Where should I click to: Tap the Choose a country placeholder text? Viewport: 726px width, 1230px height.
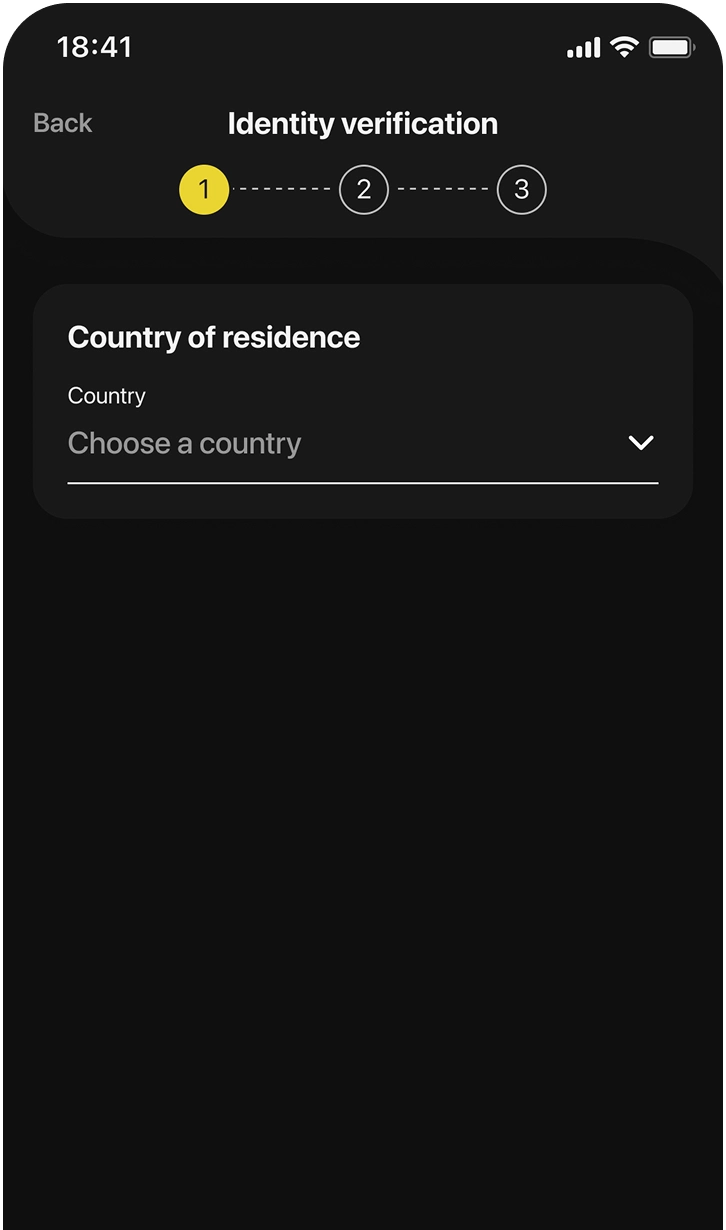184,442
